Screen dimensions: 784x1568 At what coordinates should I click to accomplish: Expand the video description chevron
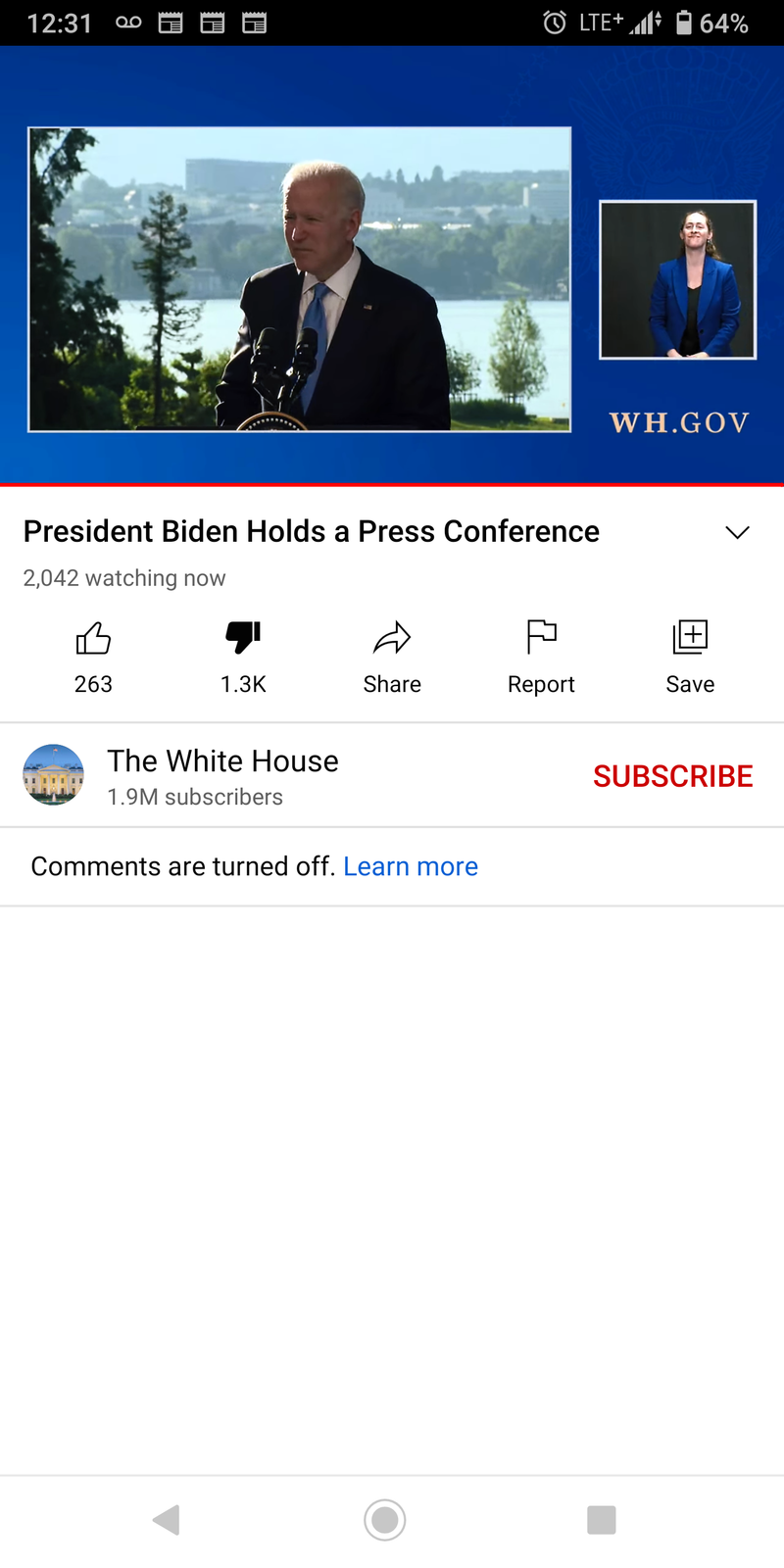pyautogui.click(x=737, y=532)
